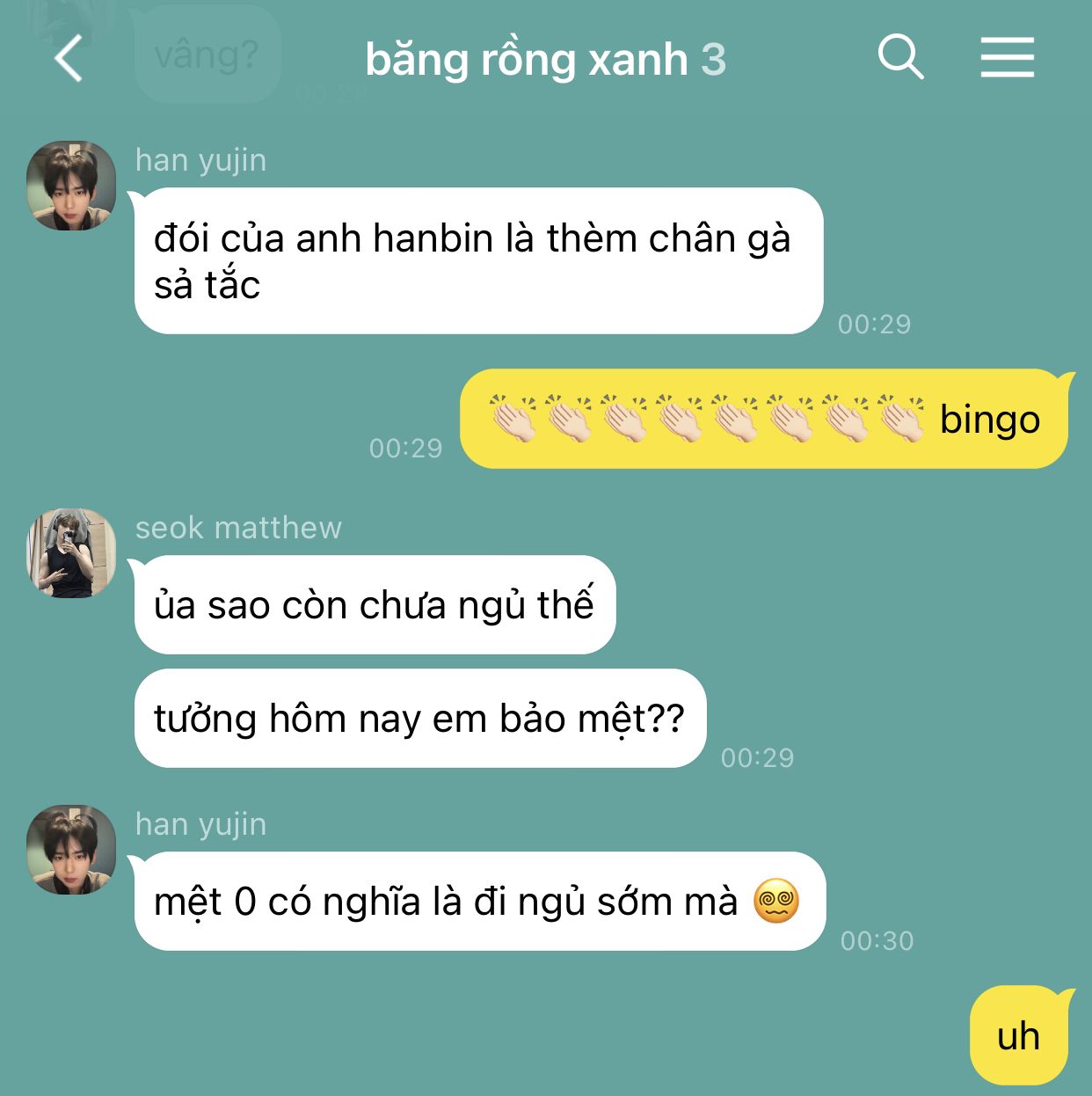This screenshot has width=1092, height=1096.
Task: View han yujin's avatar above chân gà message
Action: [71, 186]
